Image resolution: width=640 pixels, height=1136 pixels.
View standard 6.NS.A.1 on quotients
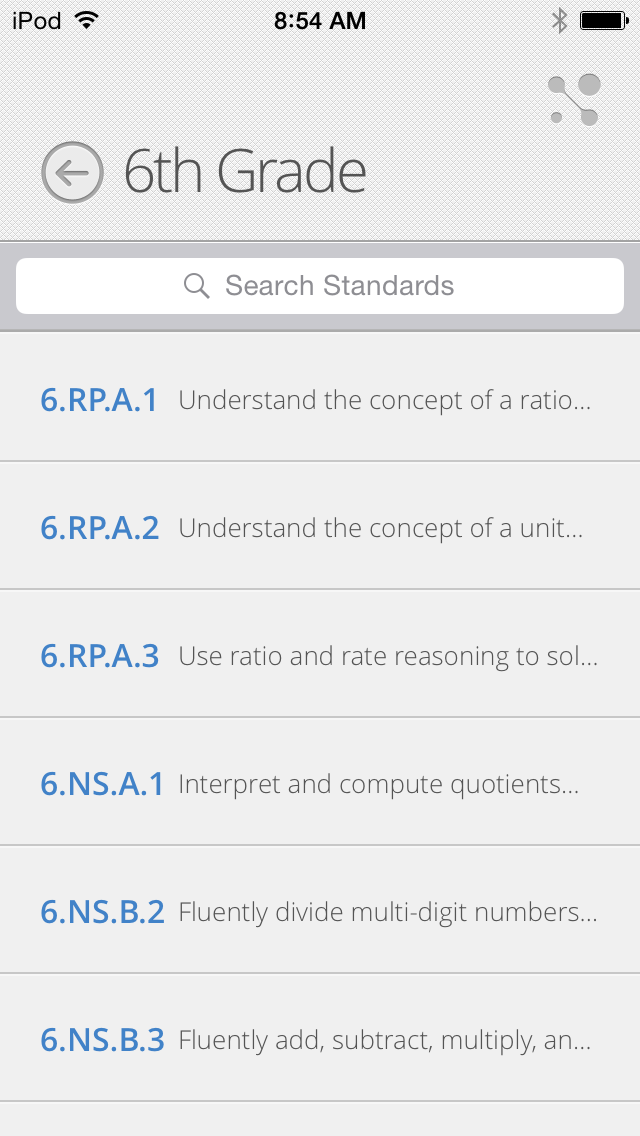point(320,782)
